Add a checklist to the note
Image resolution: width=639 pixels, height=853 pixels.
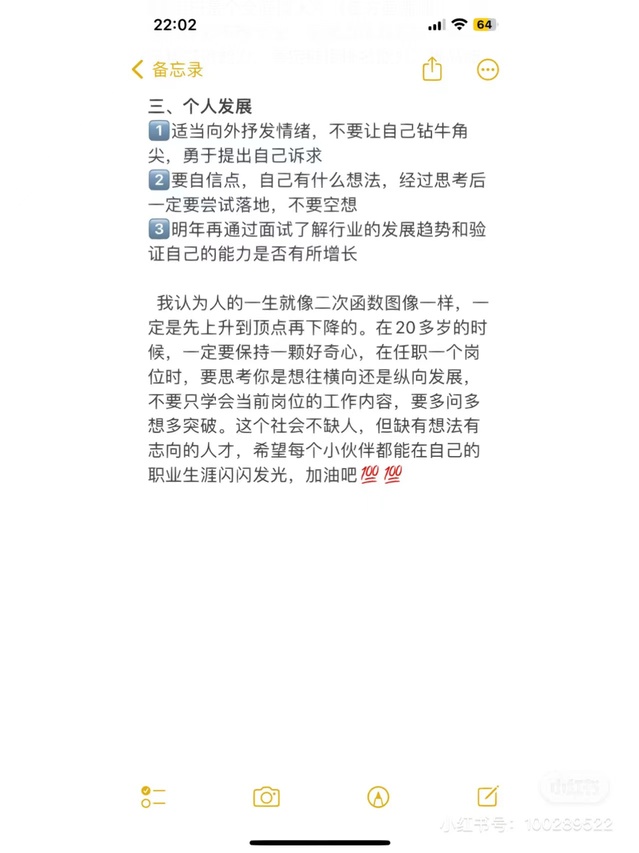tap(153, 797)
